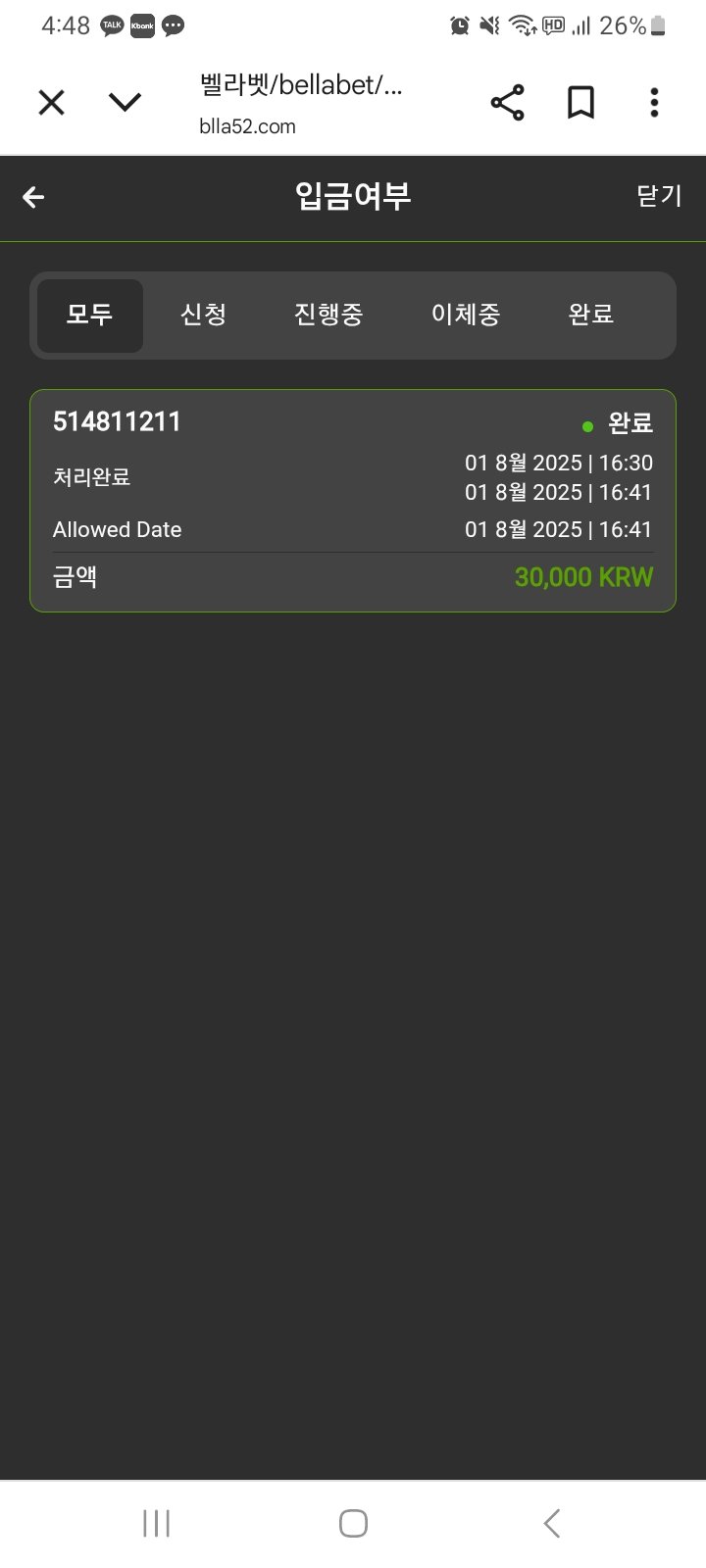Screen dimensions: 706x1568
Task: Bookmark the current page
Action: click(x=580, y=102)
